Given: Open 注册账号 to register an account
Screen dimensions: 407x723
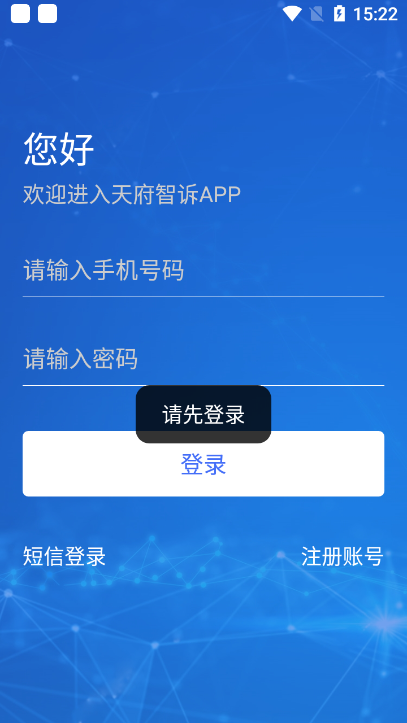Looking at the screenshot, I should 342,557.
